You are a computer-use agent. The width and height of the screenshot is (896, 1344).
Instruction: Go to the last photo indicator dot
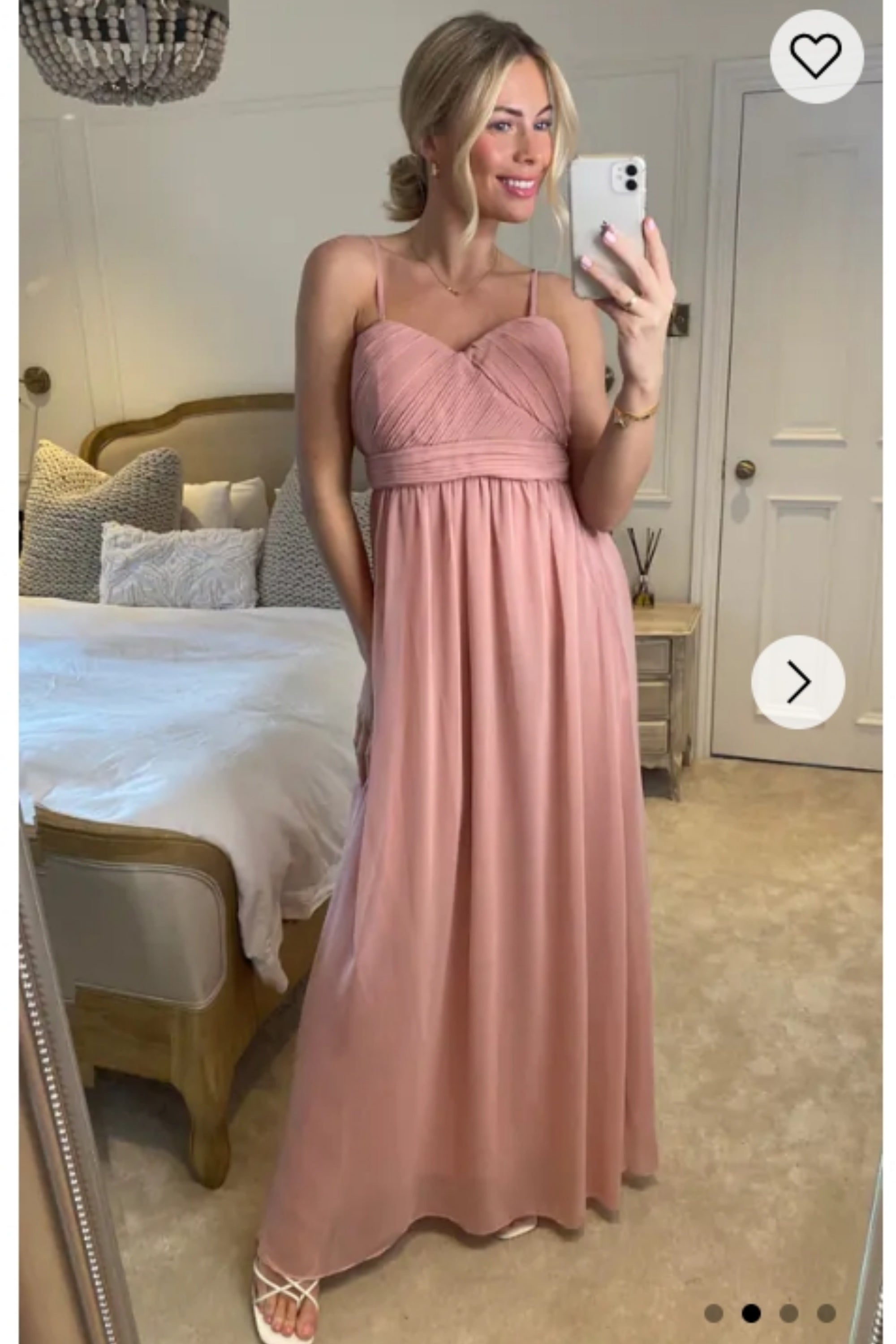826,1313
